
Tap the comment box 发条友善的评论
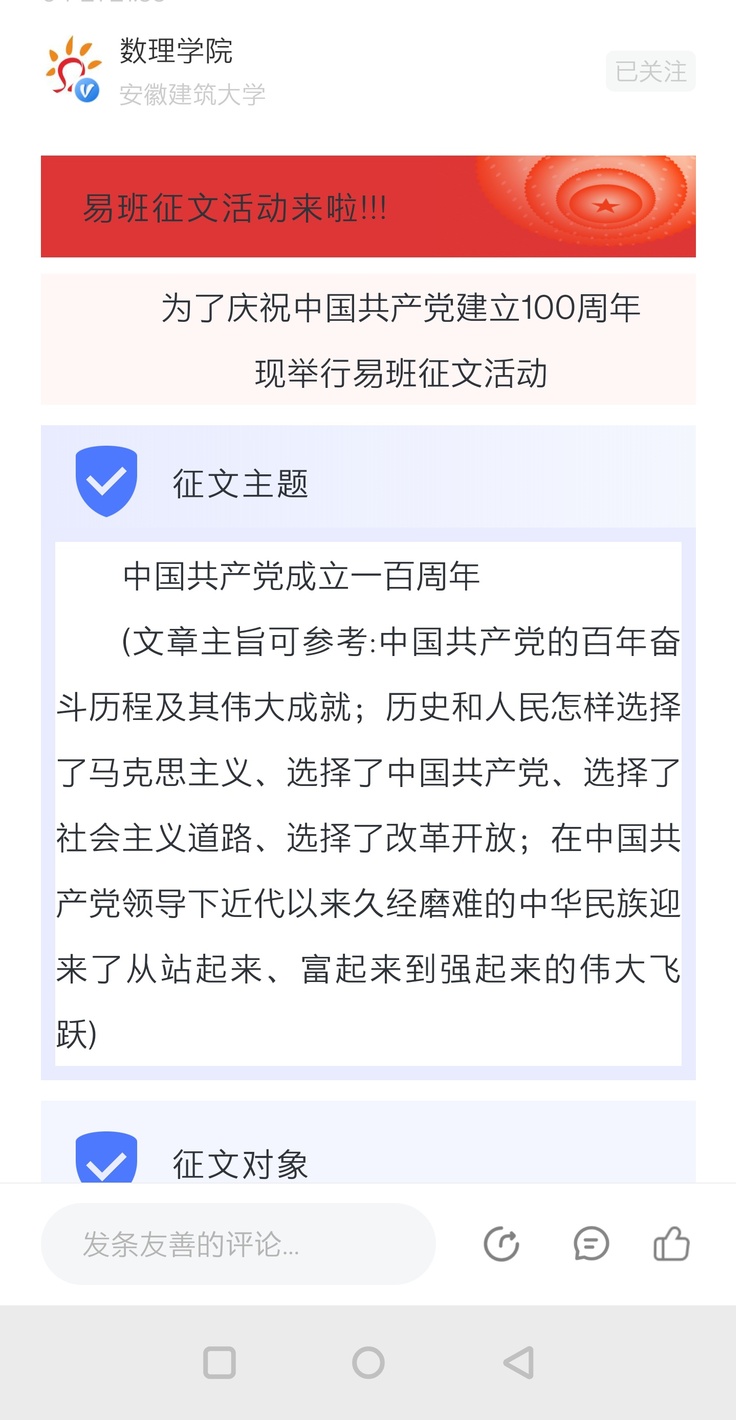[x=238, y=1244]
